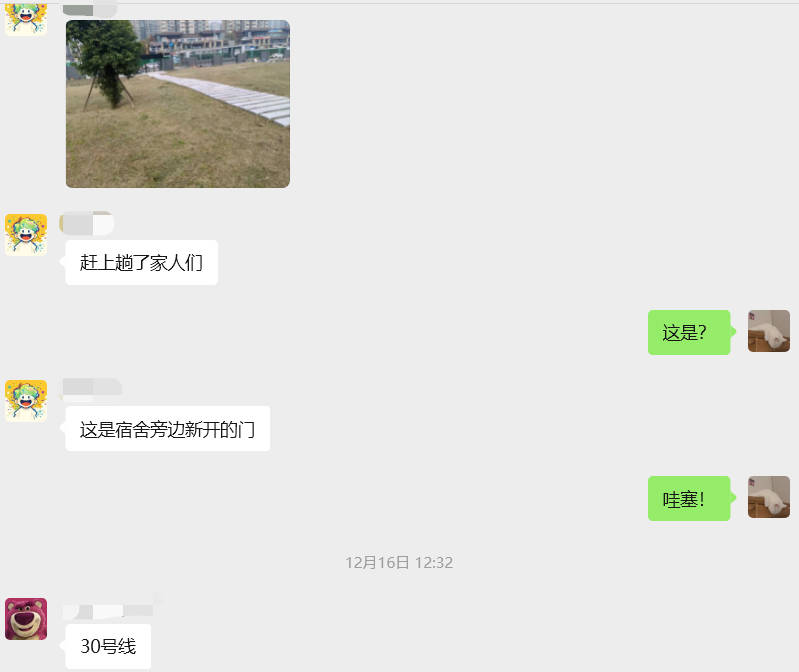This screenshot has width=799, height=672.
Task: Tap the avatar beside "这是宿舍旁边新开的门"
Action: point(26,401)
